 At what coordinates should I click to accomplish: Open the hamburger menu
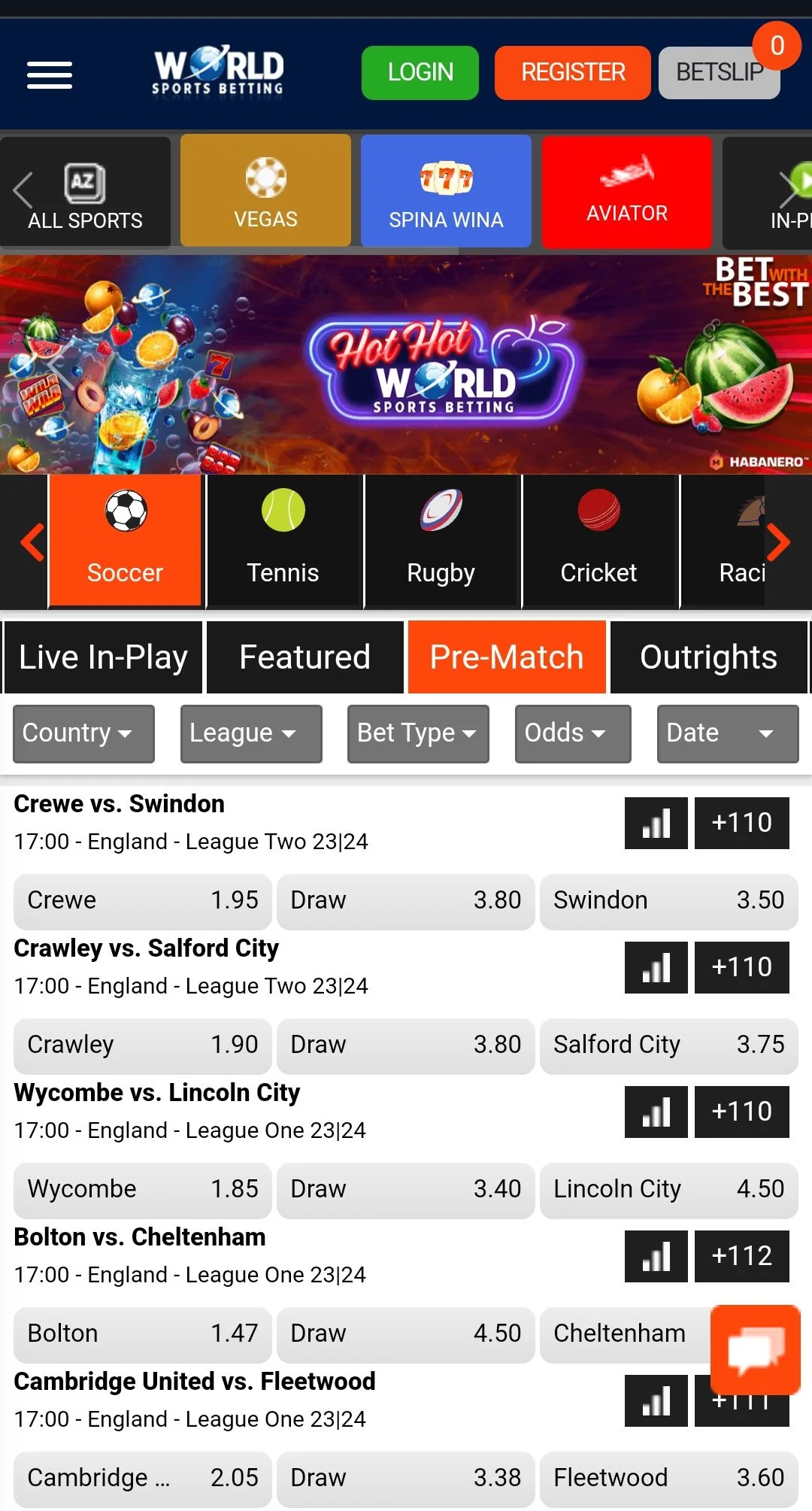pyautogui.click(x=50, y=74)
